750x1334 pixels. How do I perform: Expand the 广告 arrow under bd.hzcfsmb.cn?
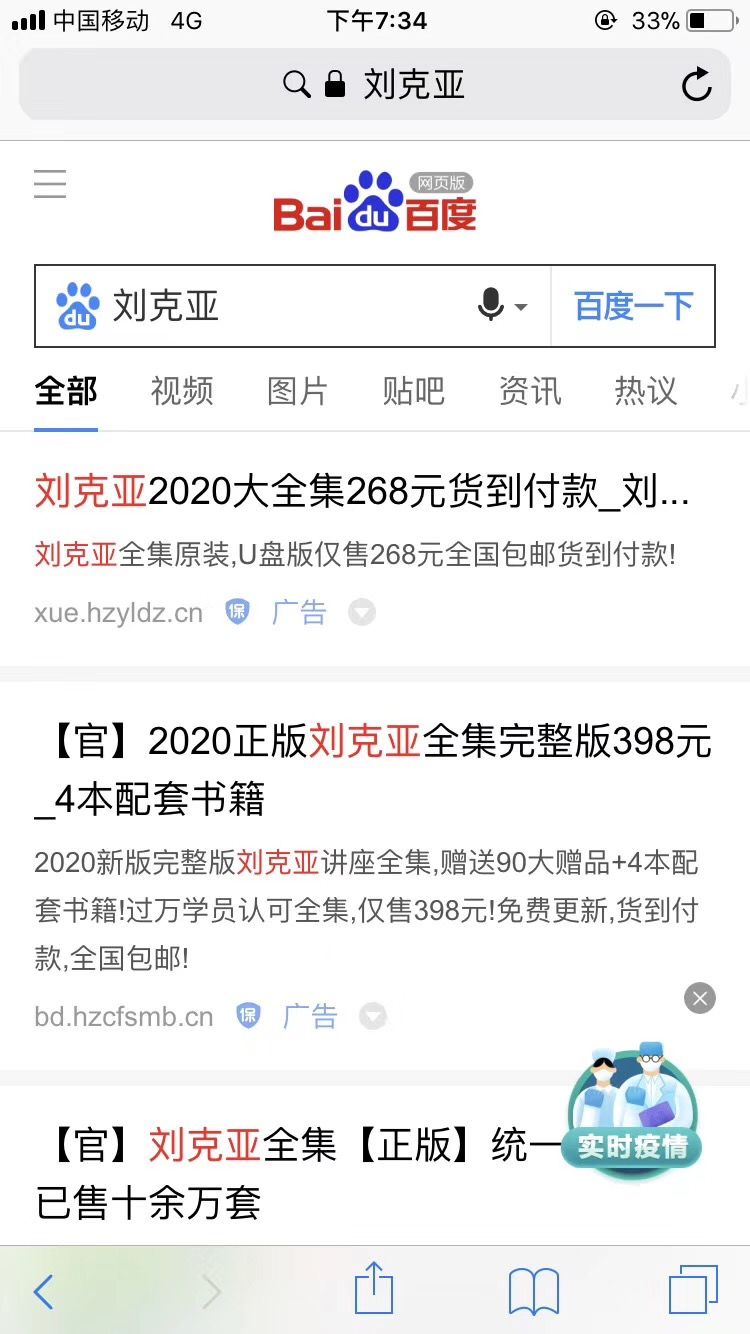[x=373, y=1015]
